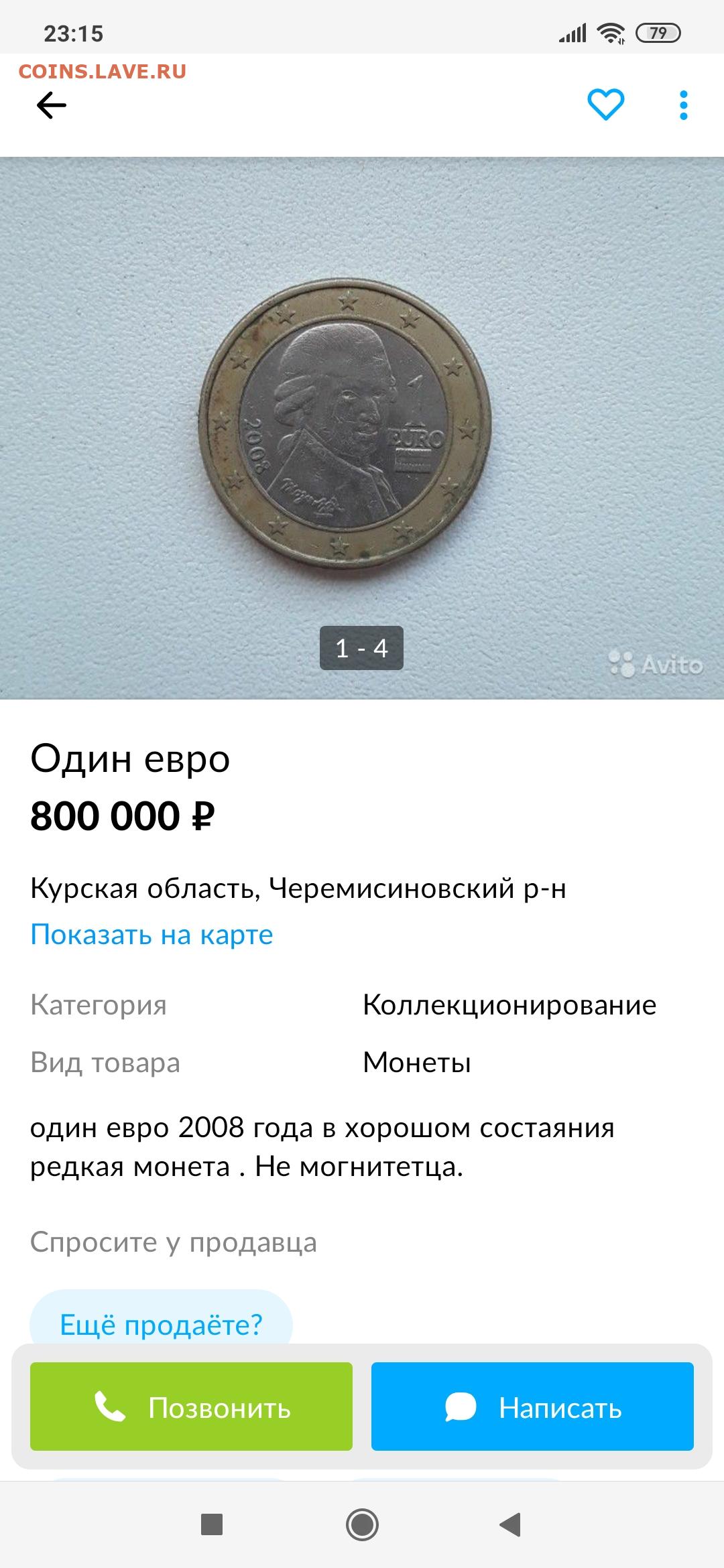Call the seller via 'Позвонить'
Screen dimensions: 724x1568
(x=191, y=1407)
